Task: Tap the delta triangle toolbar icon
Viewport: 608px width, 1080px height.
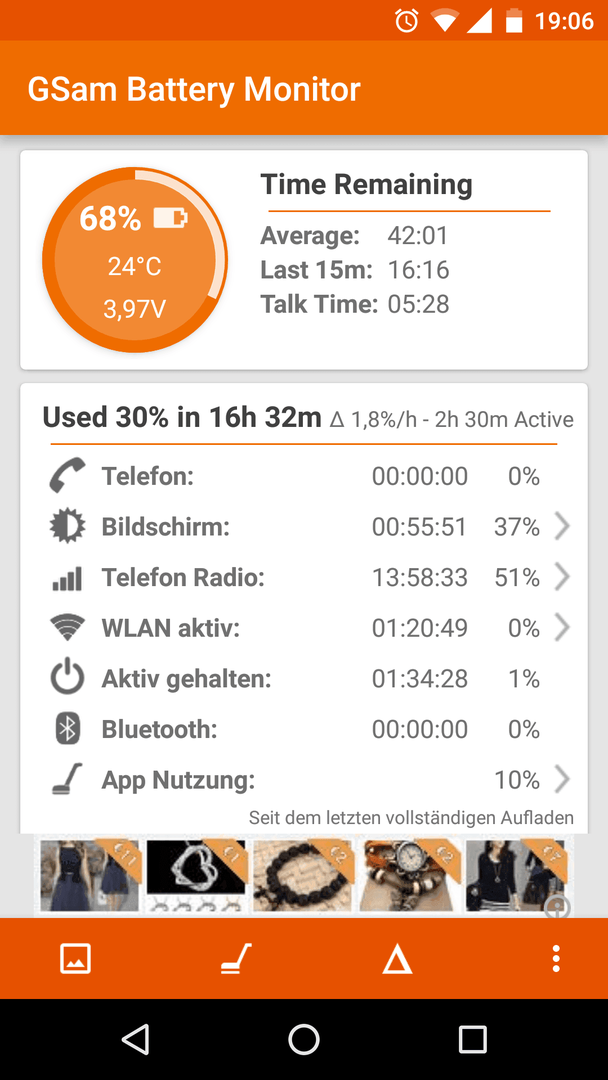Action: (x=397, y=958)
